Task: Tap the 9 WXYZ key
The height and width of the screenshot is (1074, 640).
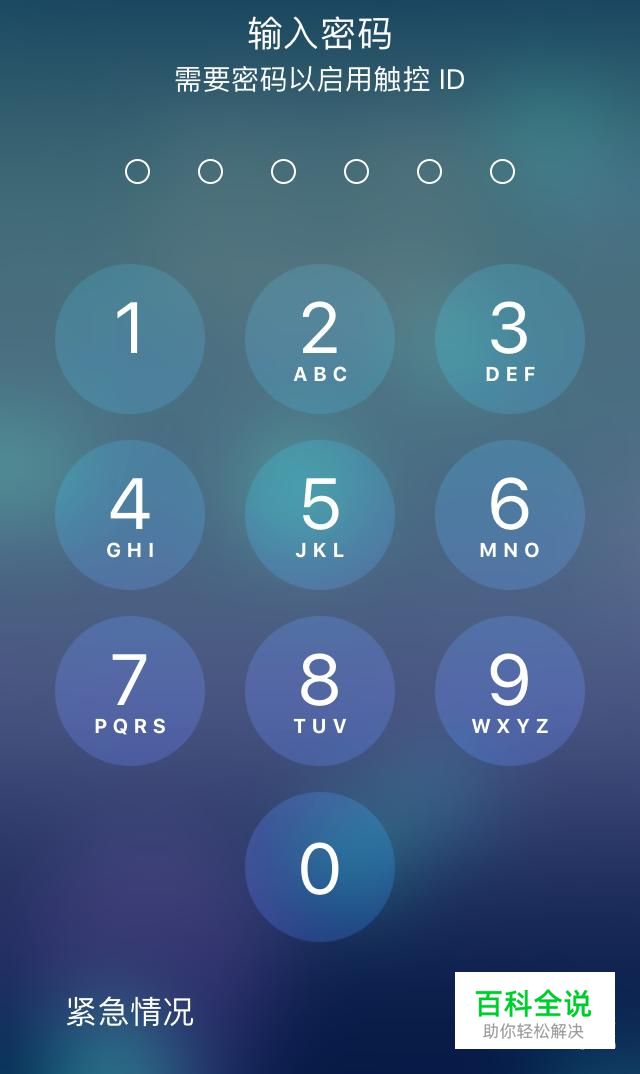Action: coord(510,691)
